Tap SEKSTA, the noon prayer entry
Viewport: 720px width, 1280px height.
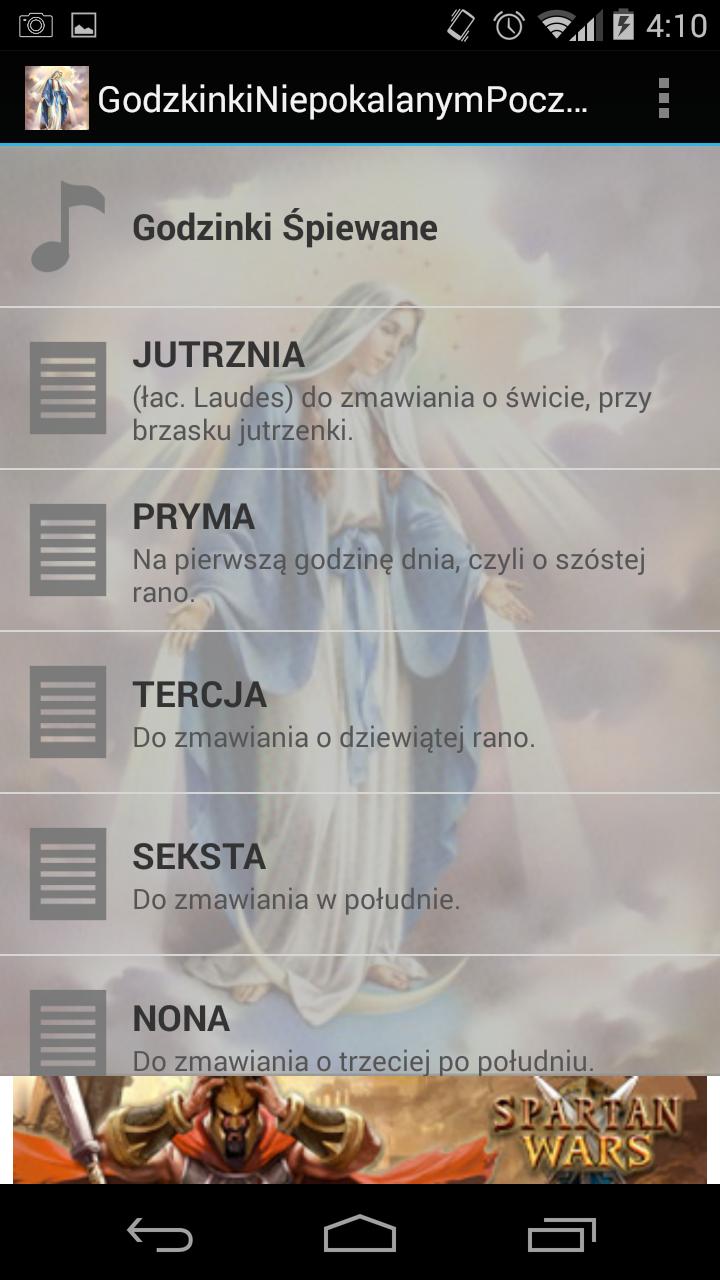point(390,872)
